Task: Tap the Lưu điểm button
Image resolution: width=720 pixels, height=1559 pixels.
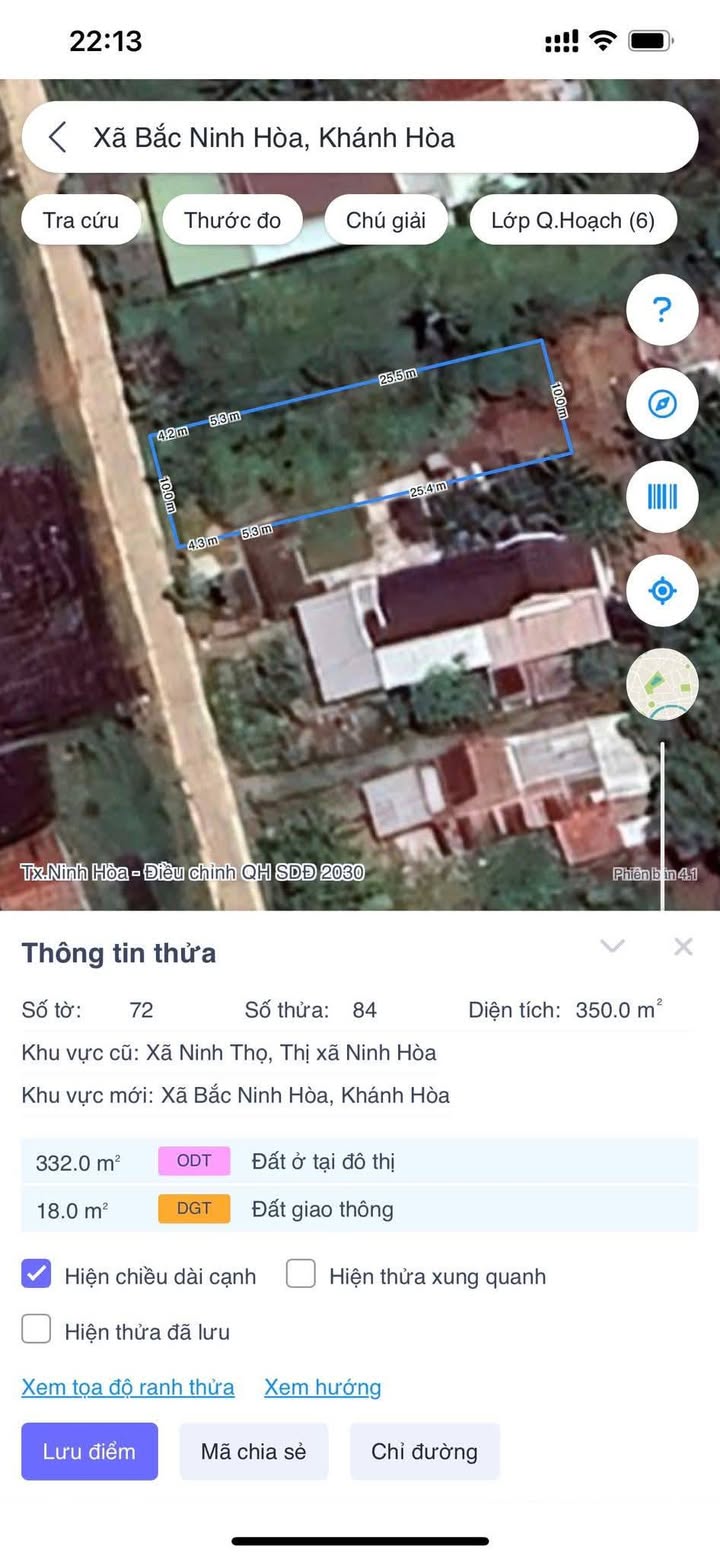Action: 89,1451
